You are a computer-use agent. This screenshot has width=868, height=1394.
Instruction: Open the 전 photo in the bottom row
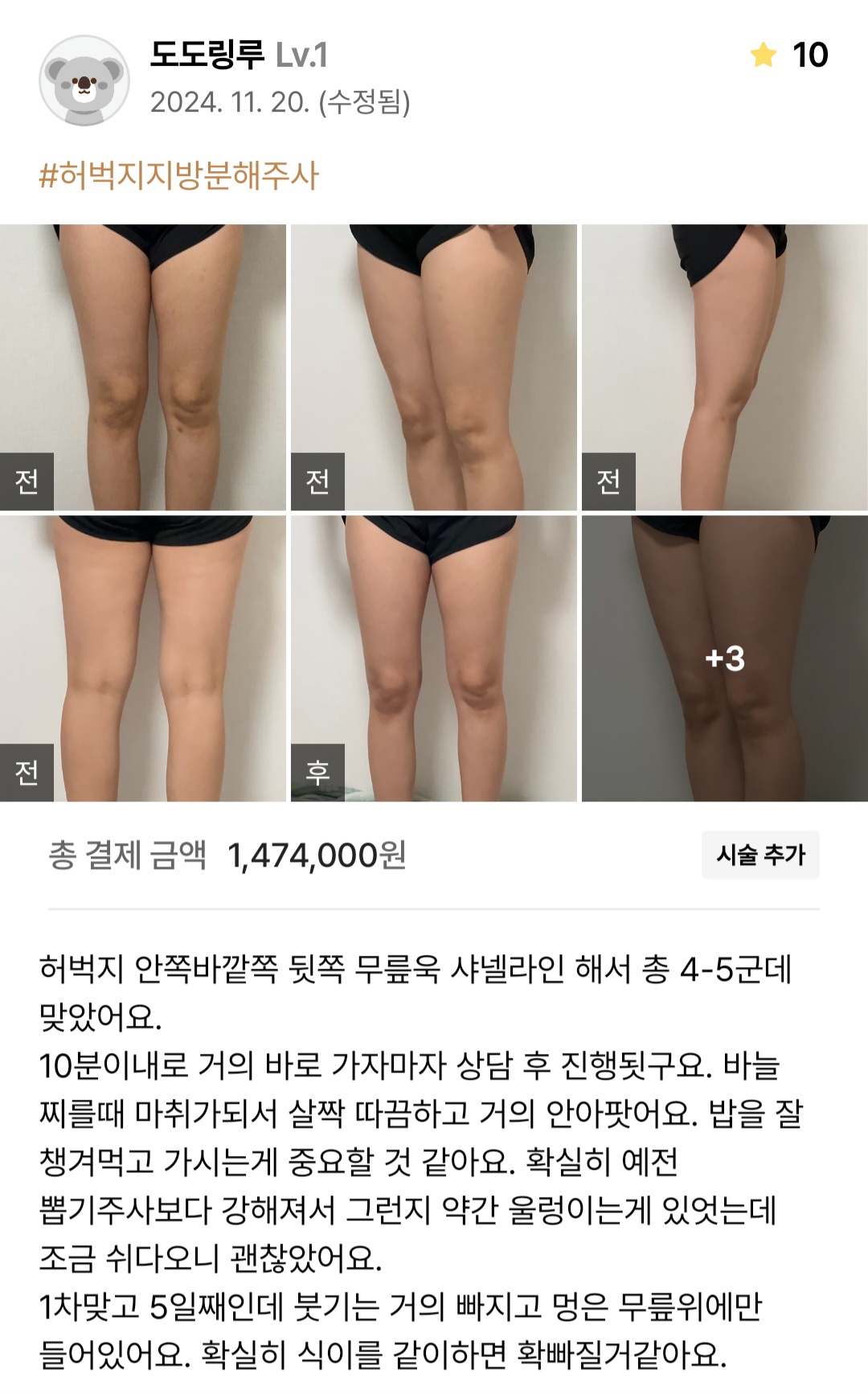143,658
